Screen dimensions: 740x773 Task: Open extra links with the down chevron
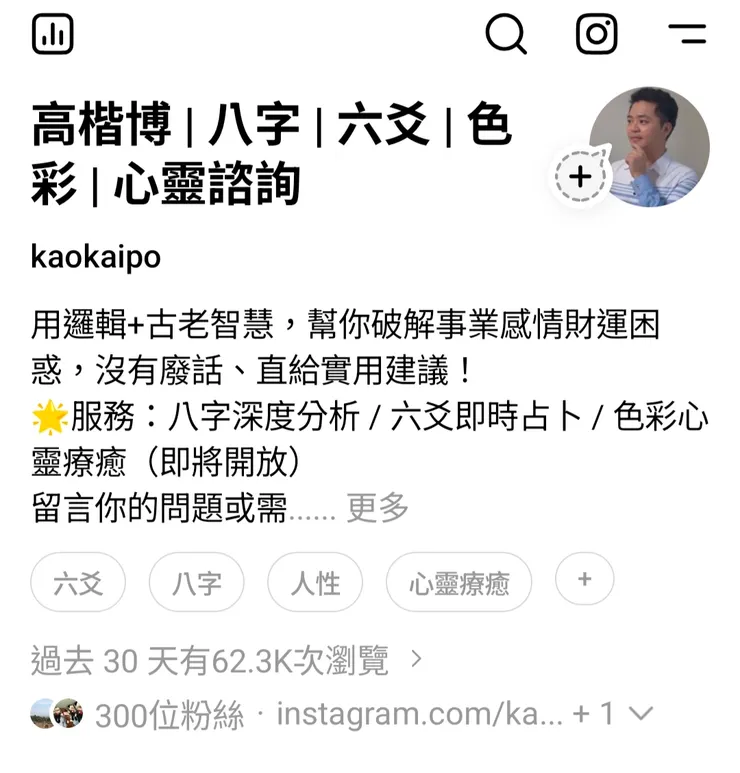coord(637,712)
